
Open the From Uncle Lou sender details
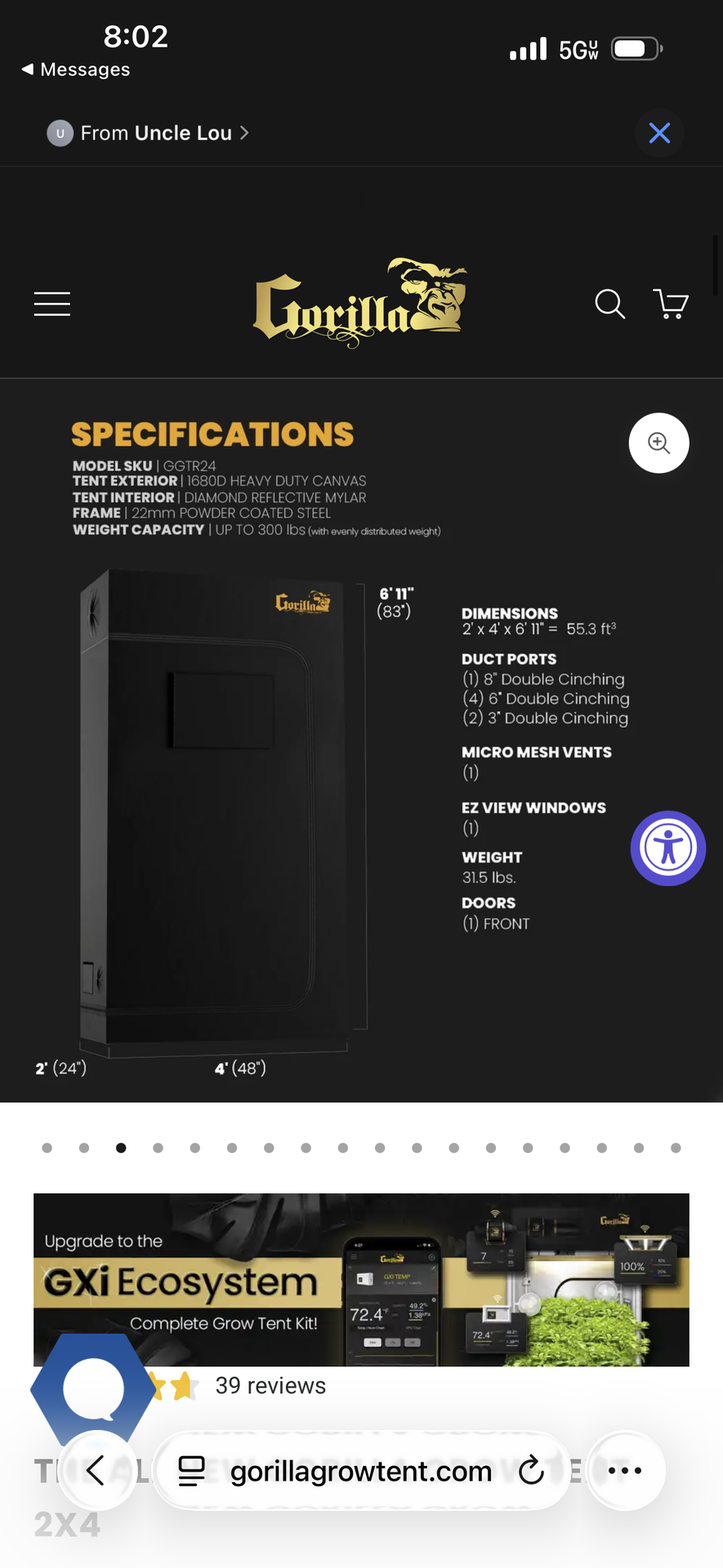click(148, 133)
